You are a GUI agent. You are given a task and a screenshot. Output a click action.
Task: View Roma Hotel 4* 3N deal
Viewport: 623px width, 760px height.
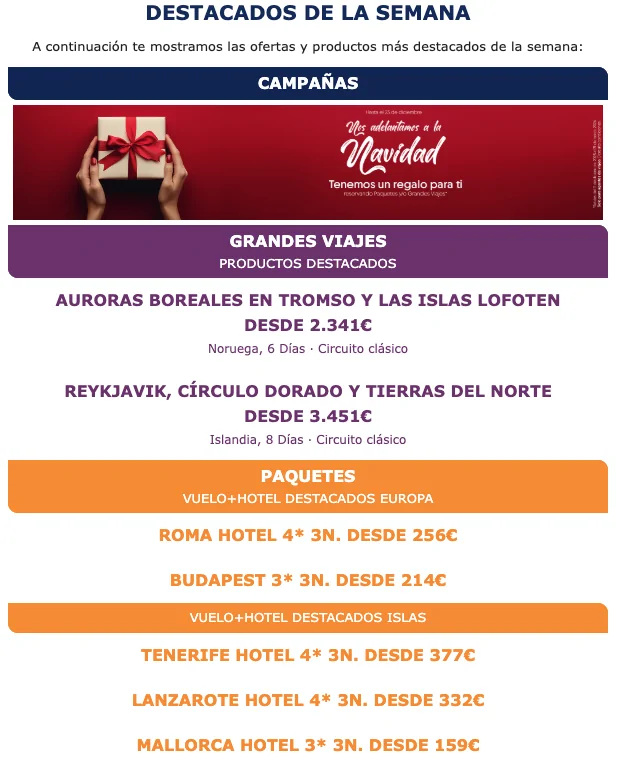click(x=308, y=535)
